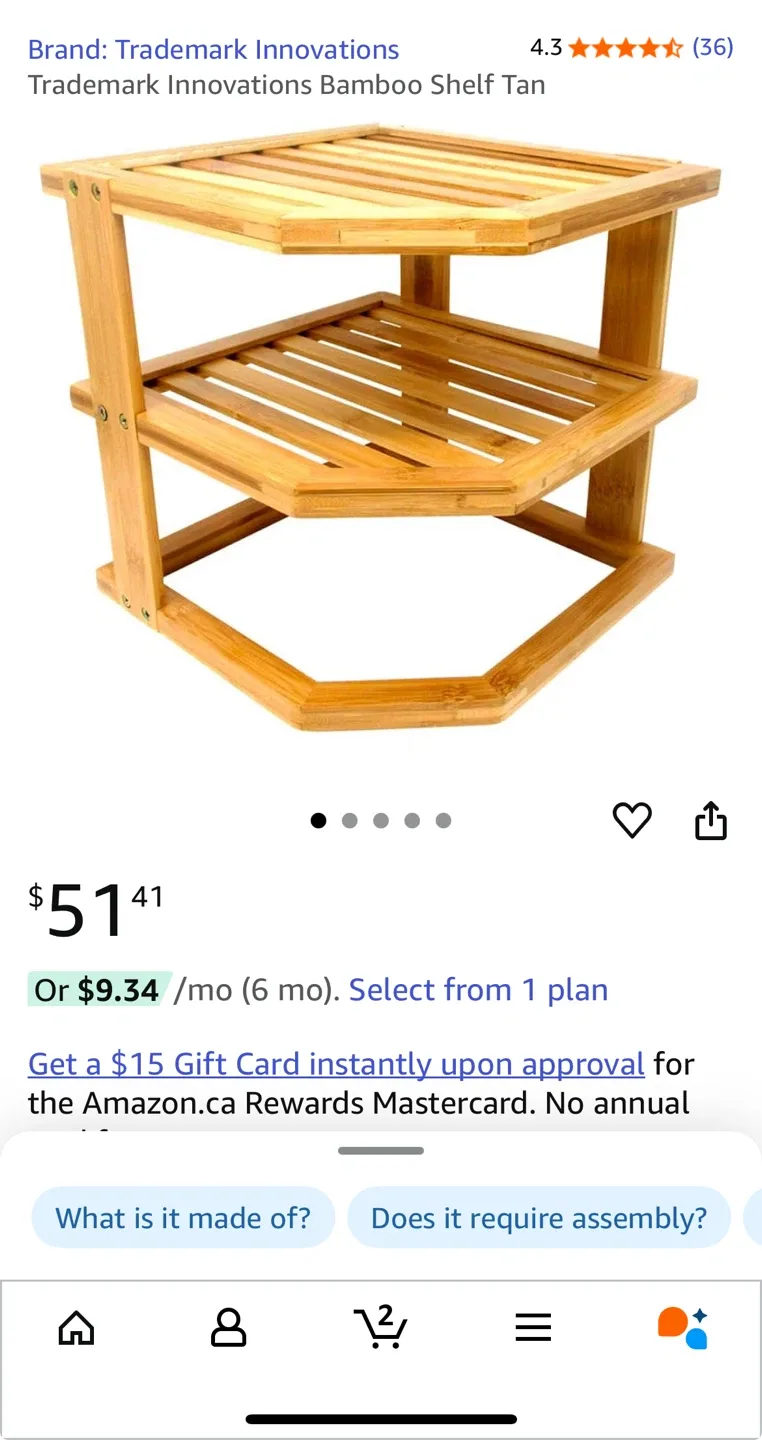Open the hamburger menu icon

click(533, 1327)
